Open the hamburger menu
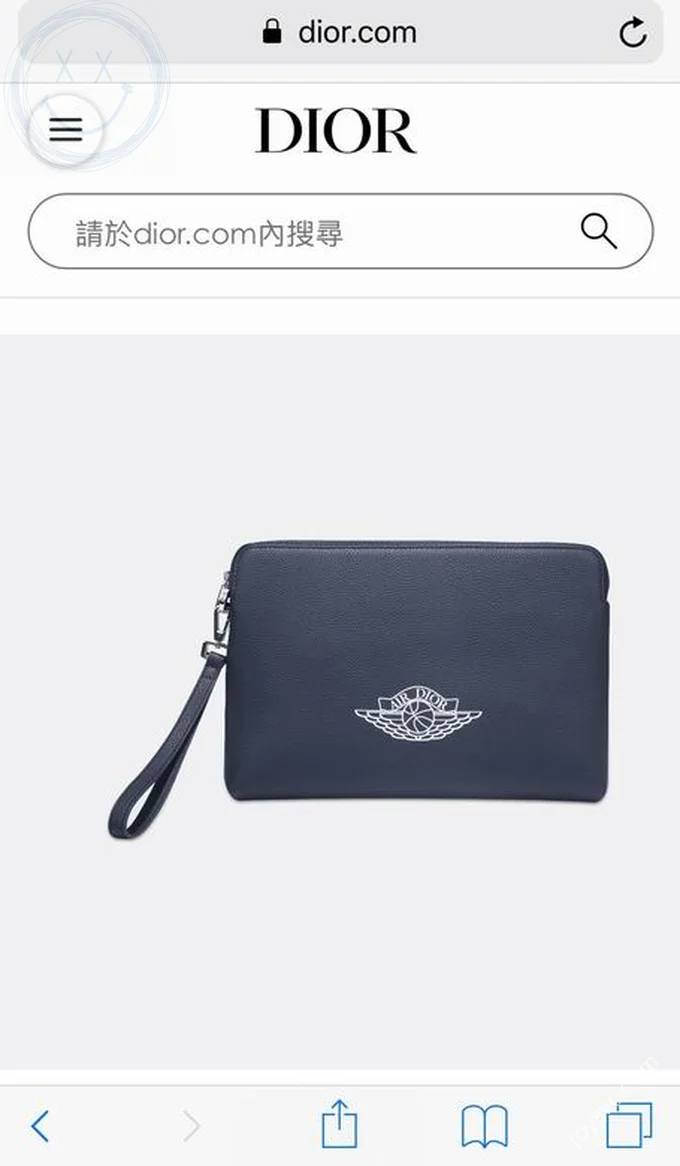This screenshot has height=1166, width=680. [x=66, y=130]
